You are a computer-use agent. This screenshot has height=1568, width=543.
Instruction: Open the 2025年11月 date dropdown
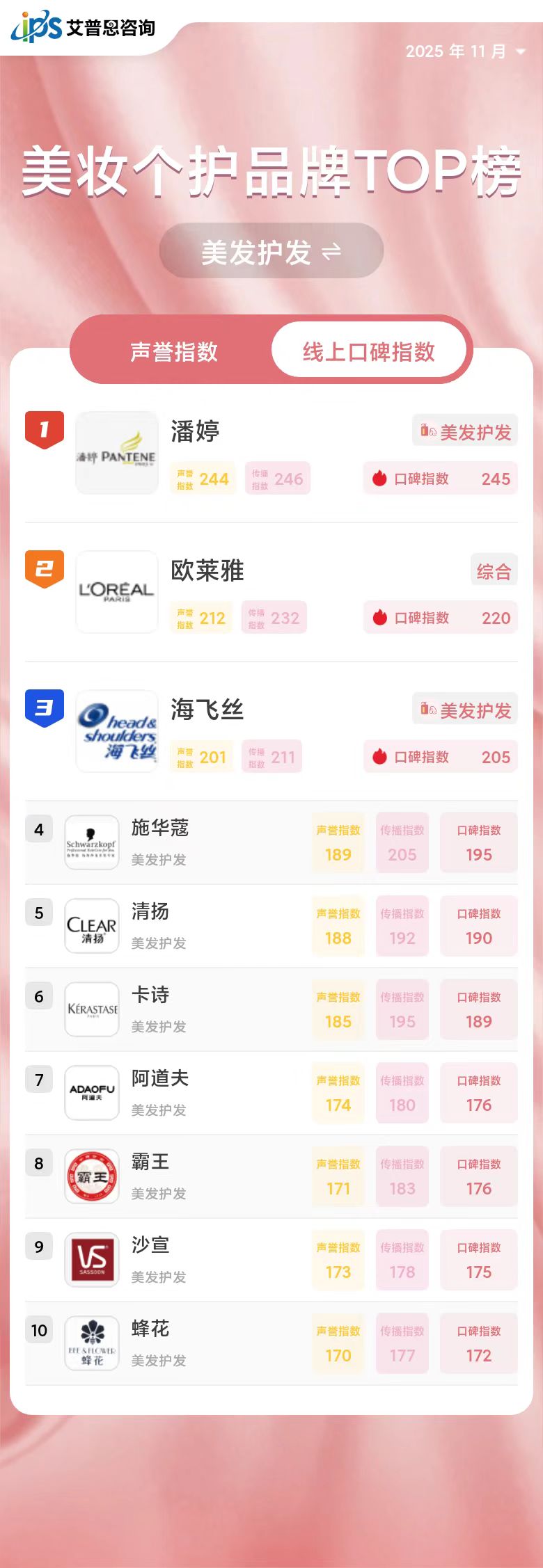click(x=465, y=51)
